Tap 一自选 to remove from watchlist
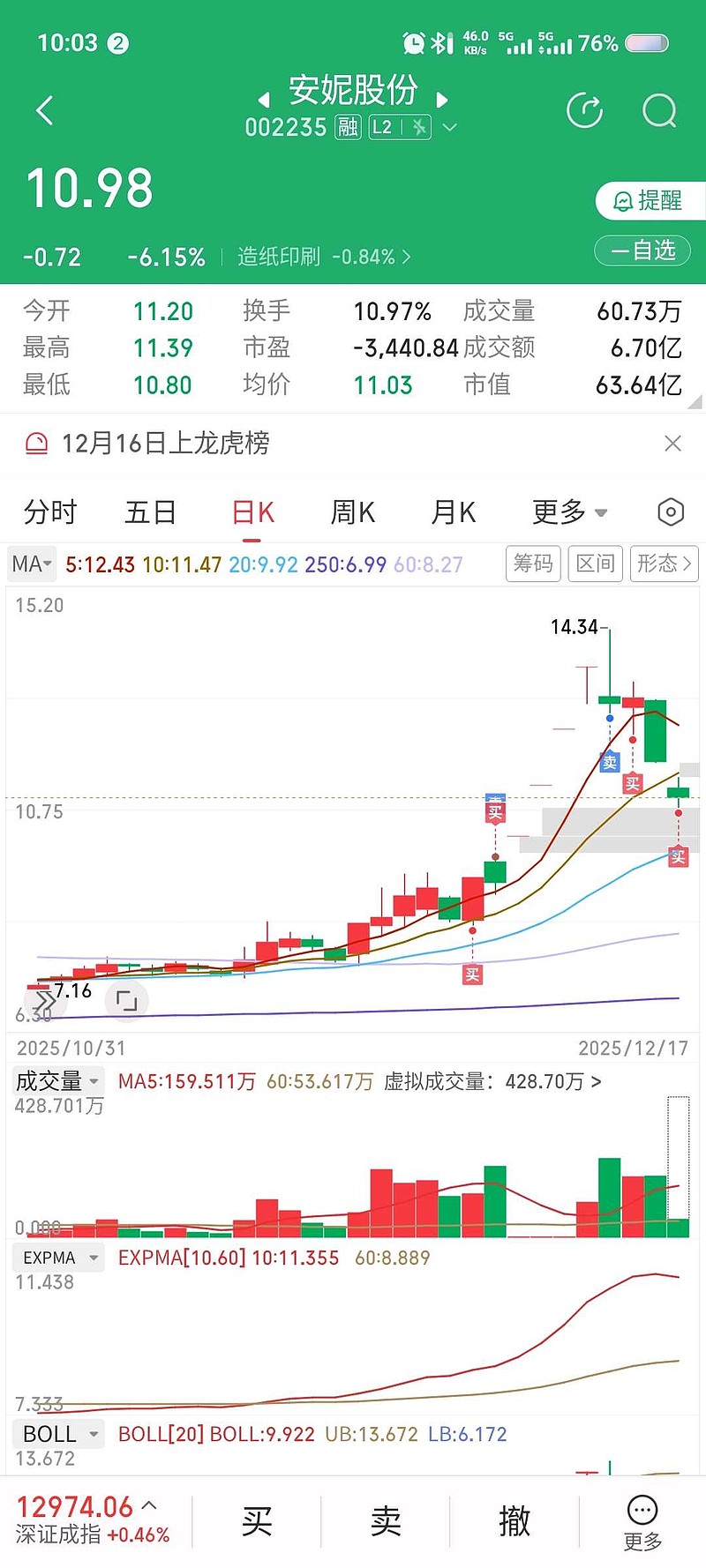This screenshot has height=1568, width=706. coord(643,251)
